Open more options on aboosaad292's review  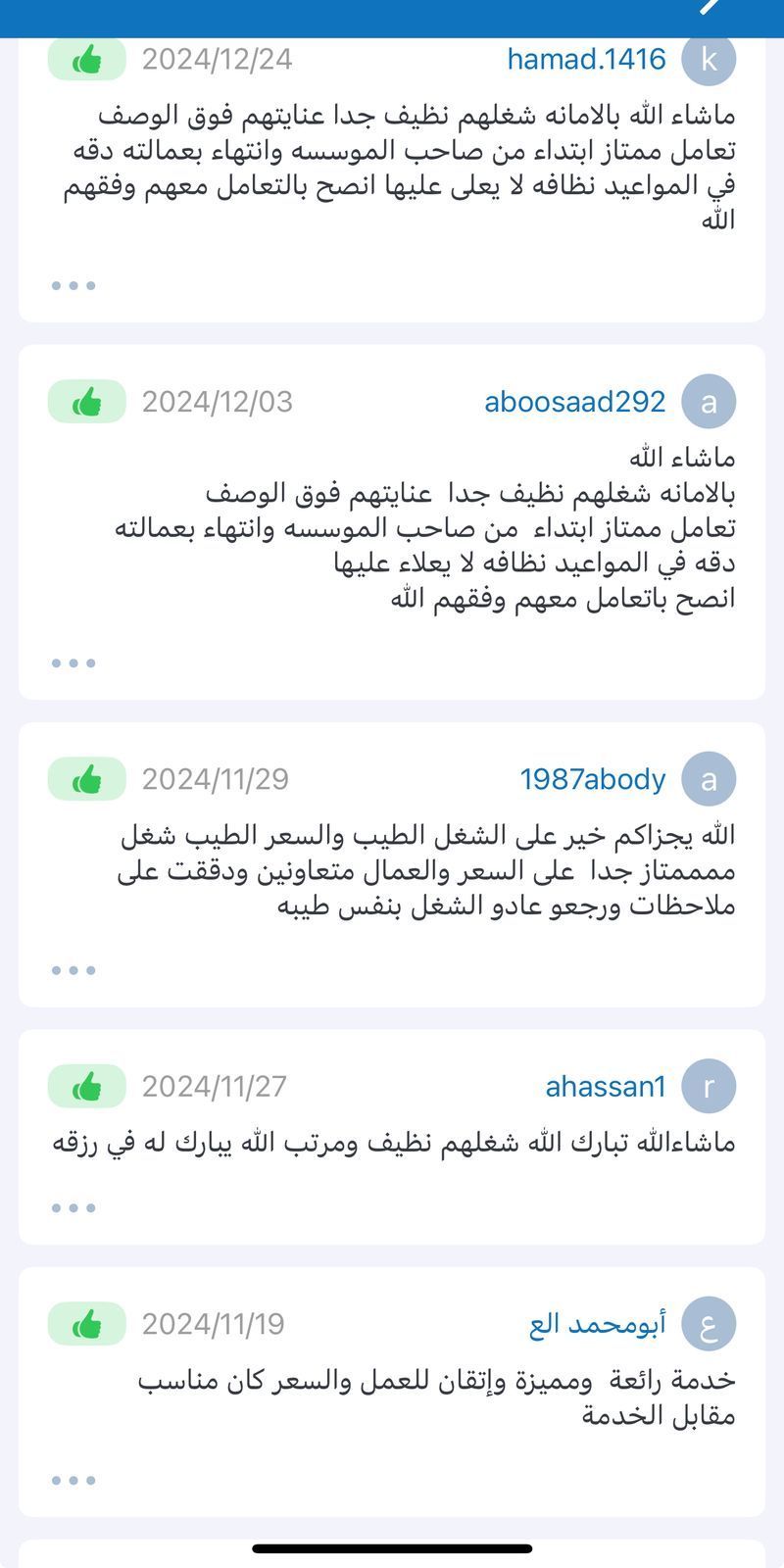click(73, 662)
